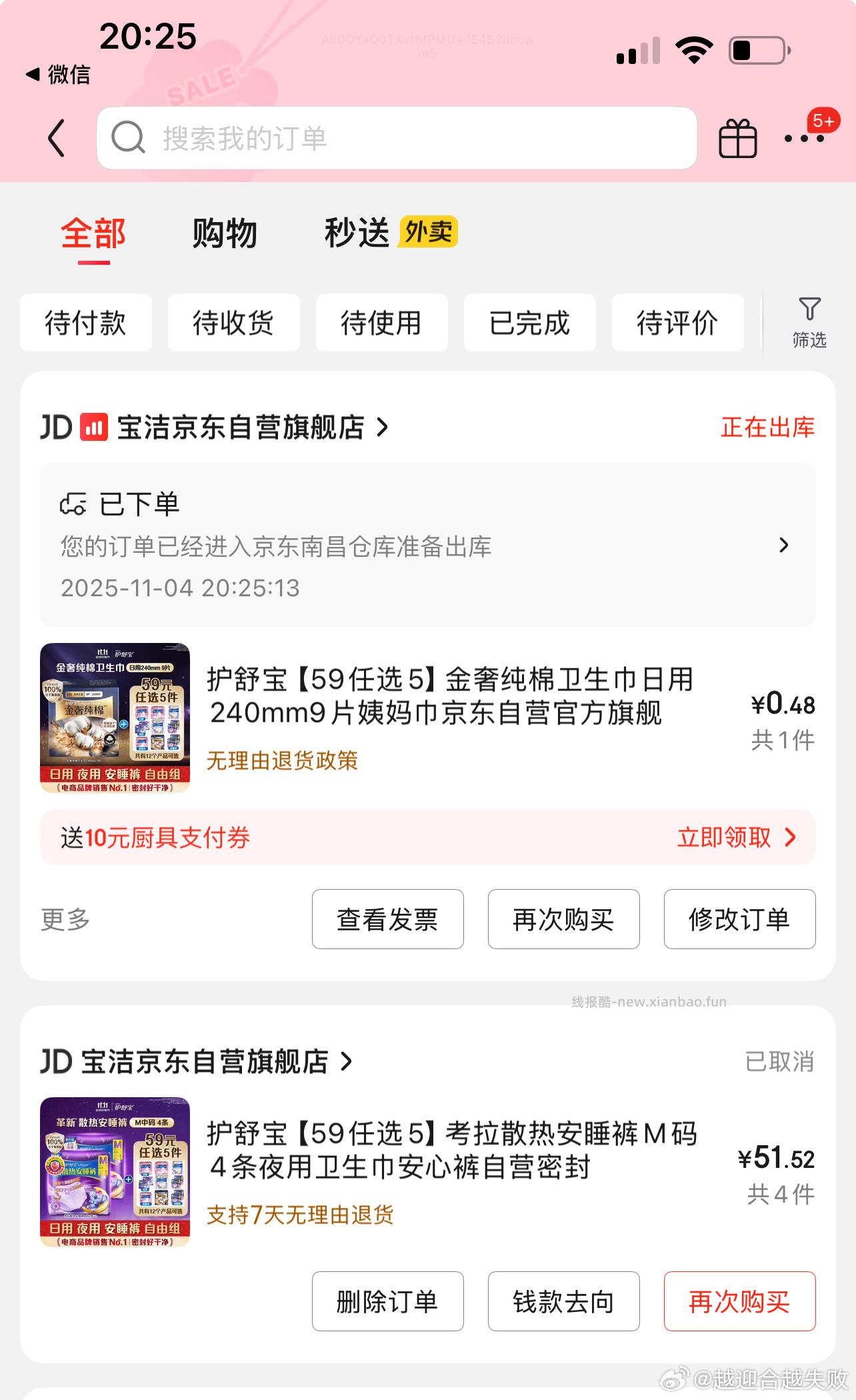Switch to the 购物 tab
856x1400 pixels.
tap(224, 233)
